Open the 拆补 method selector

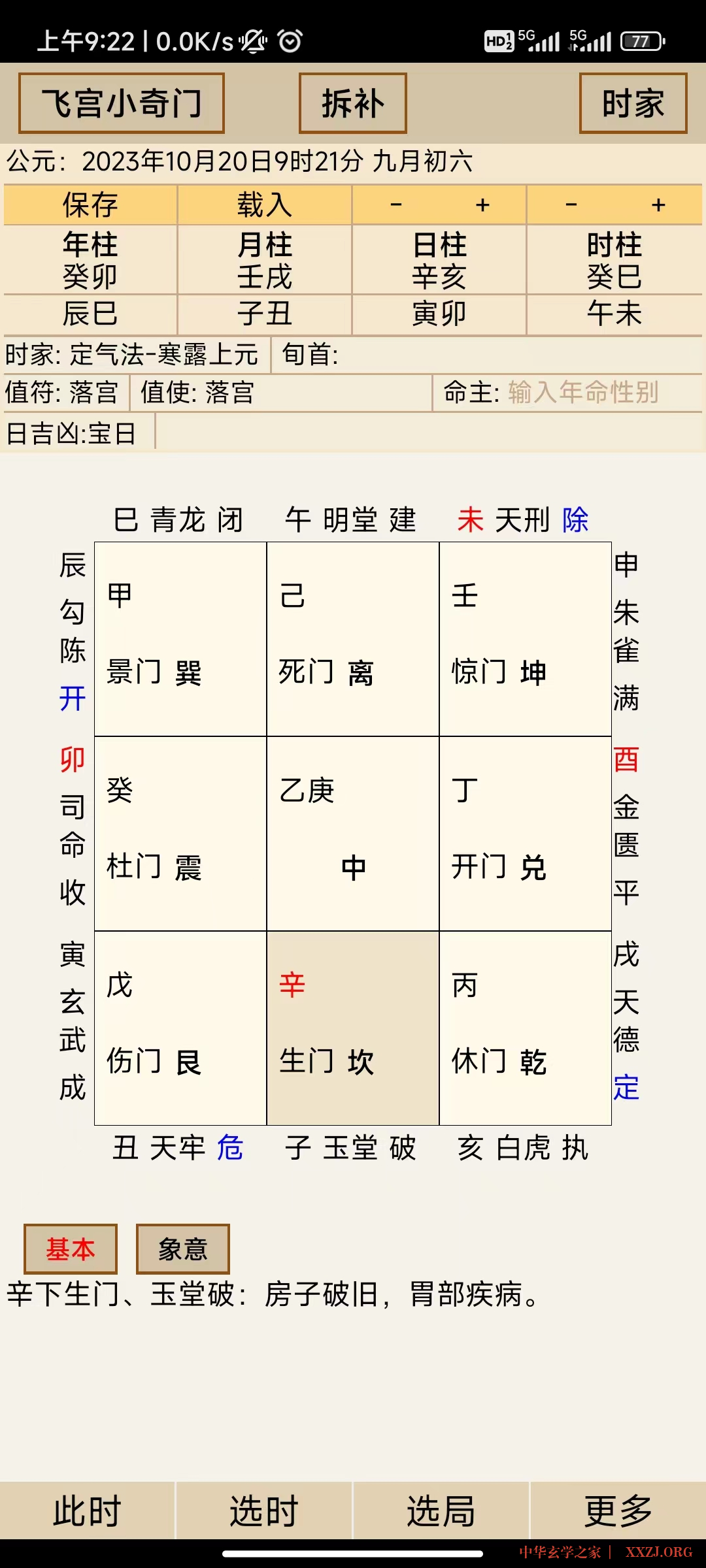point(353,103)
